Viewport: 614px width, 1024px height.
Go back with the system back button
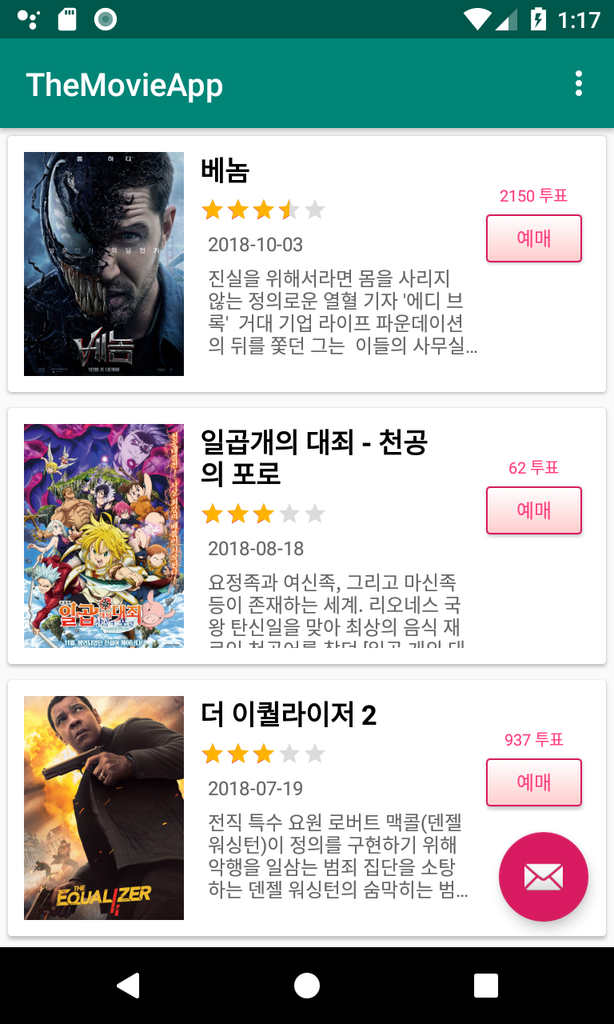pos(128,986)
